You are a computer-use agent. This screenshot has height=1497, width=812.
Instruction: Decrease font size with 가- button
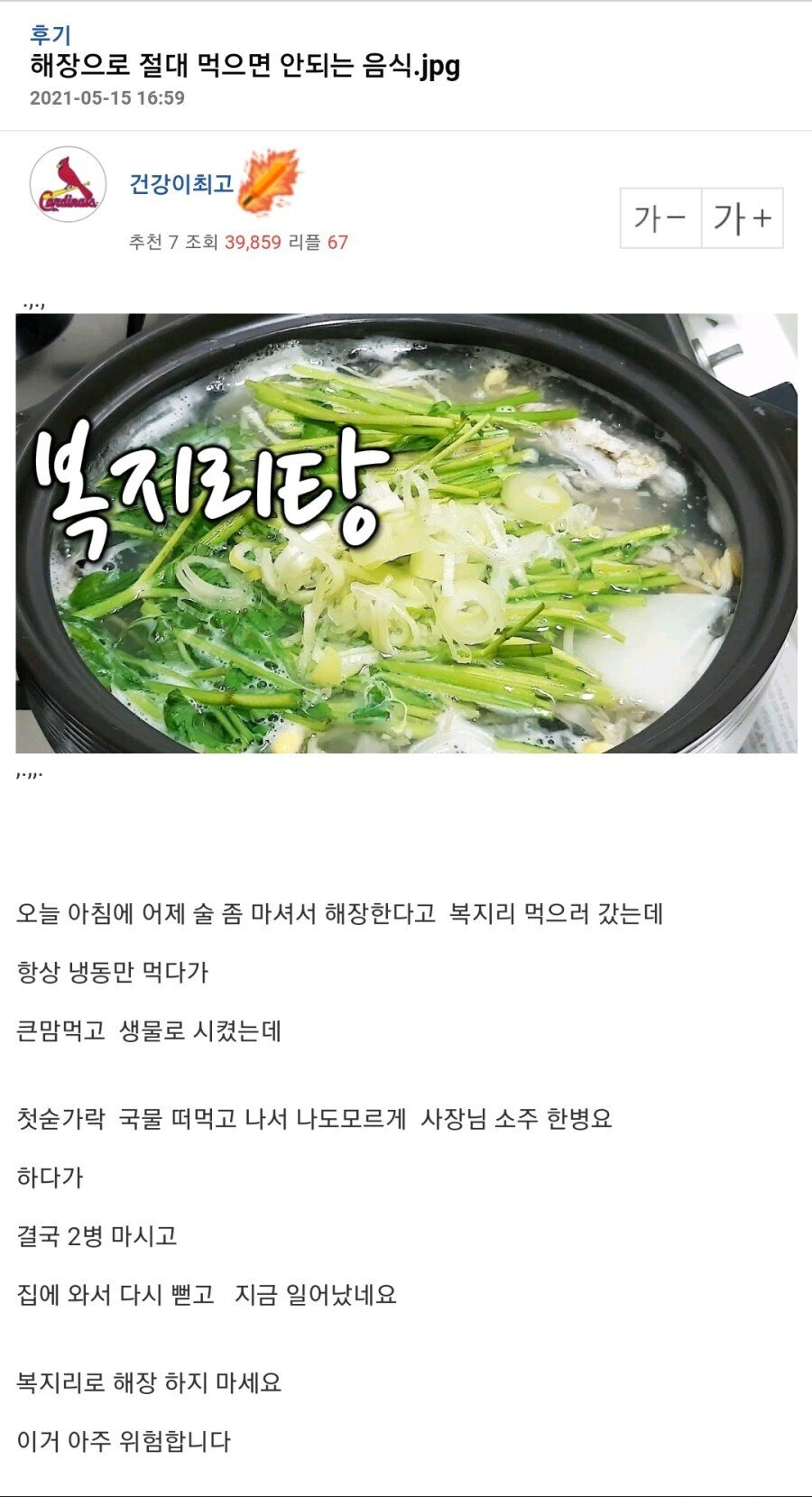pyautogui.click(x=660, y=218)
